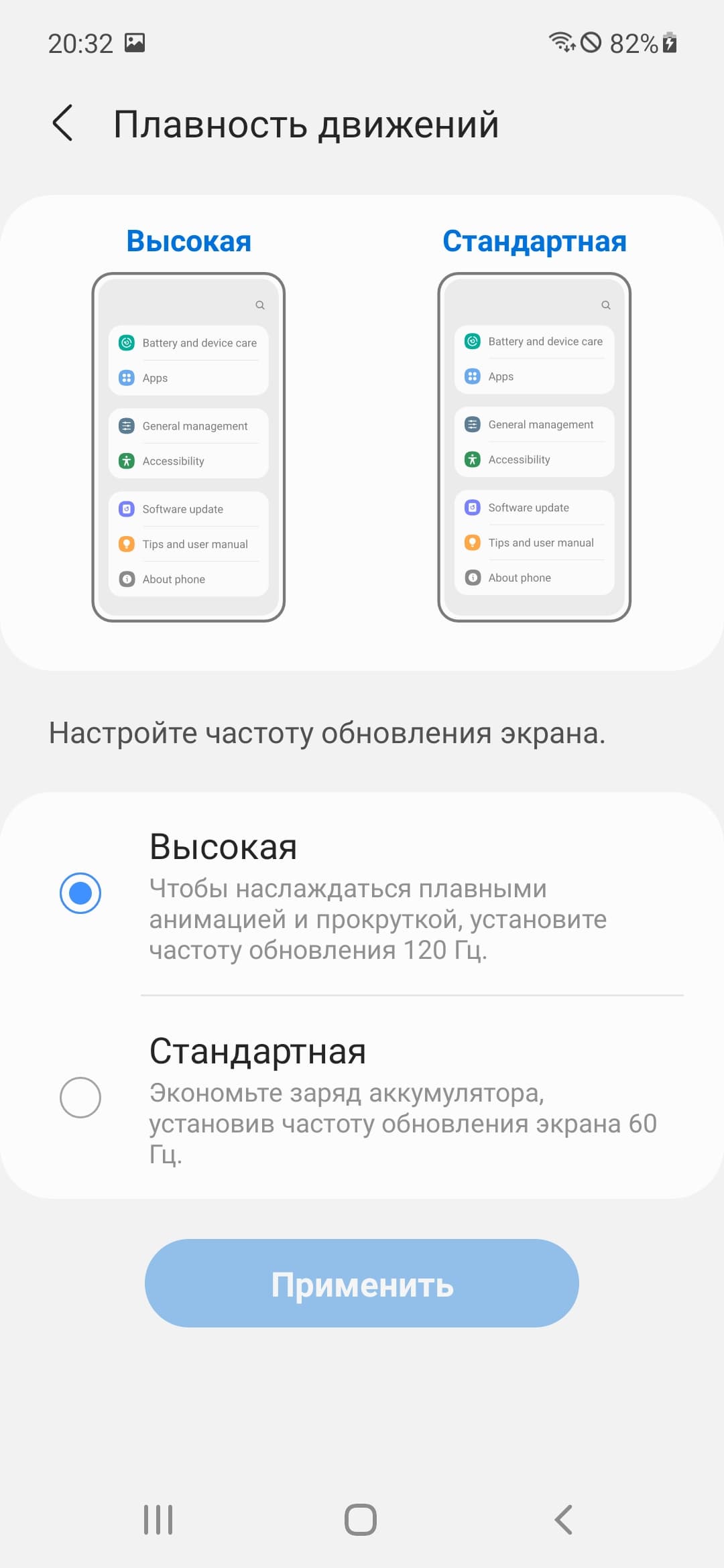Select the Стандартная 60 Гц option
Screen dimensions: 724x1568
(80, 1098)
